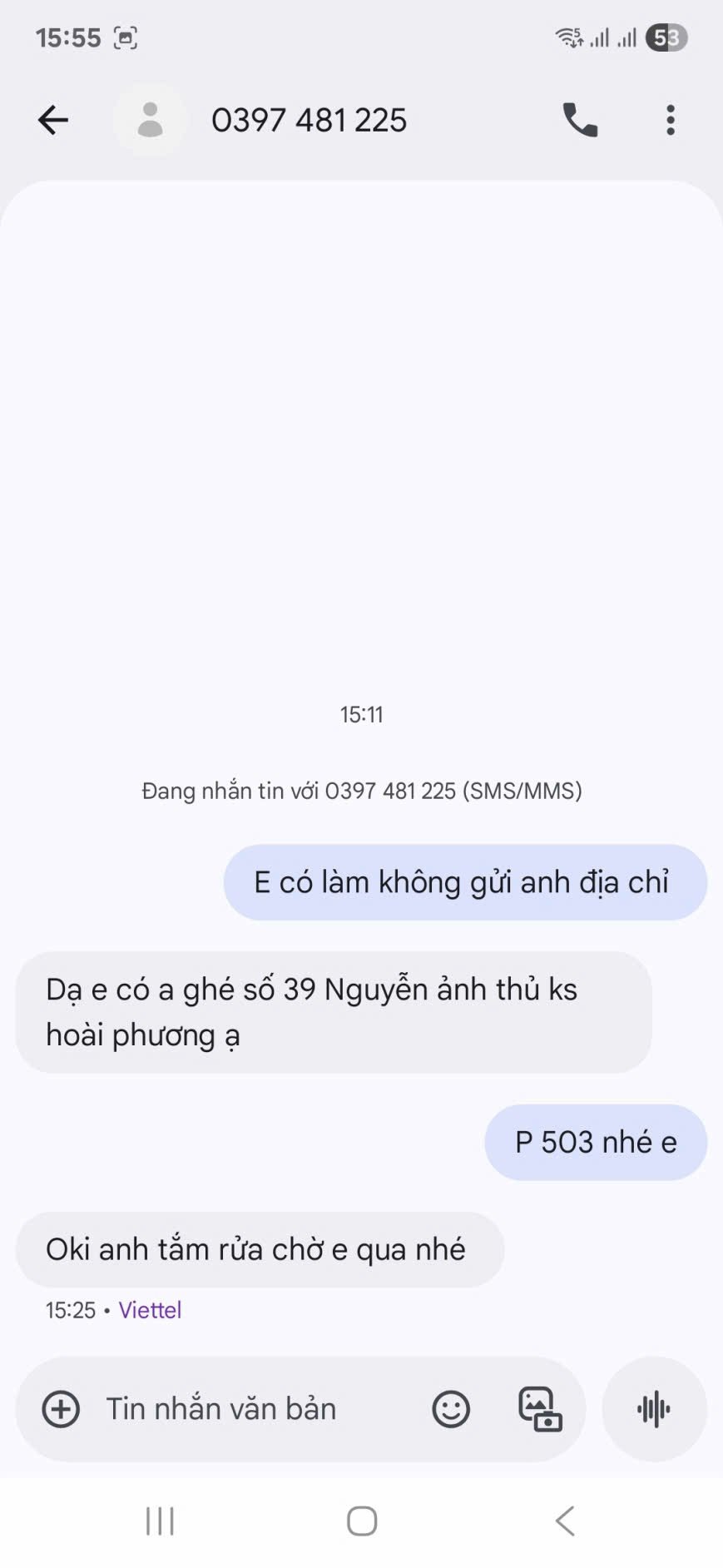
Task: Open the emoji picker
Action: point(451,1409)
